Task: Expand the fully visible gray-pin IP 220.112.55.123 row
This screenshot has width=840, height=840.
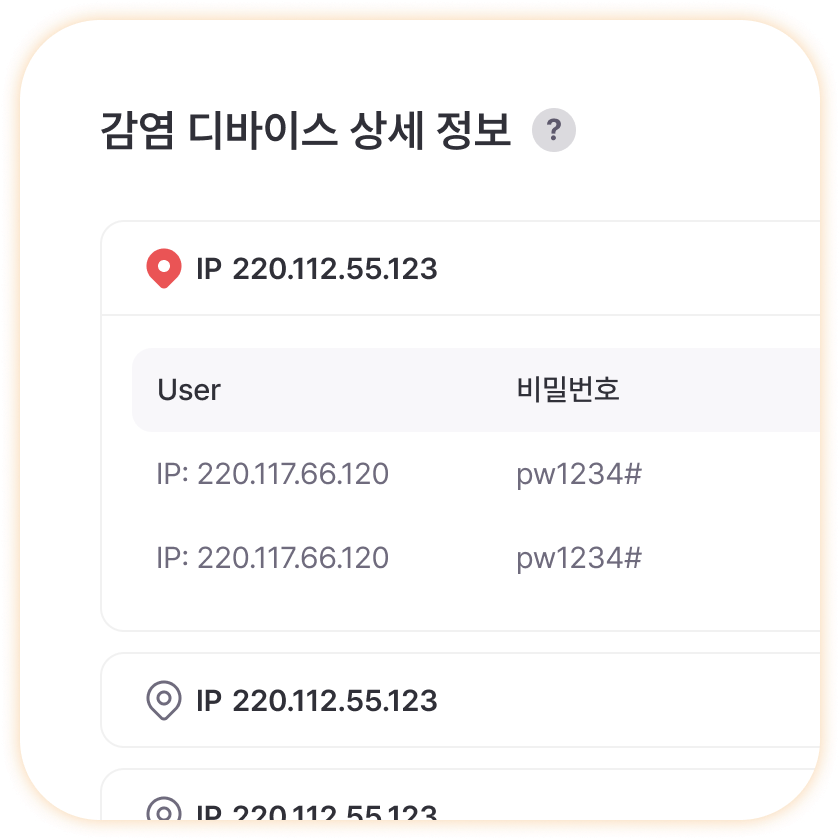Action: point(317,700)
